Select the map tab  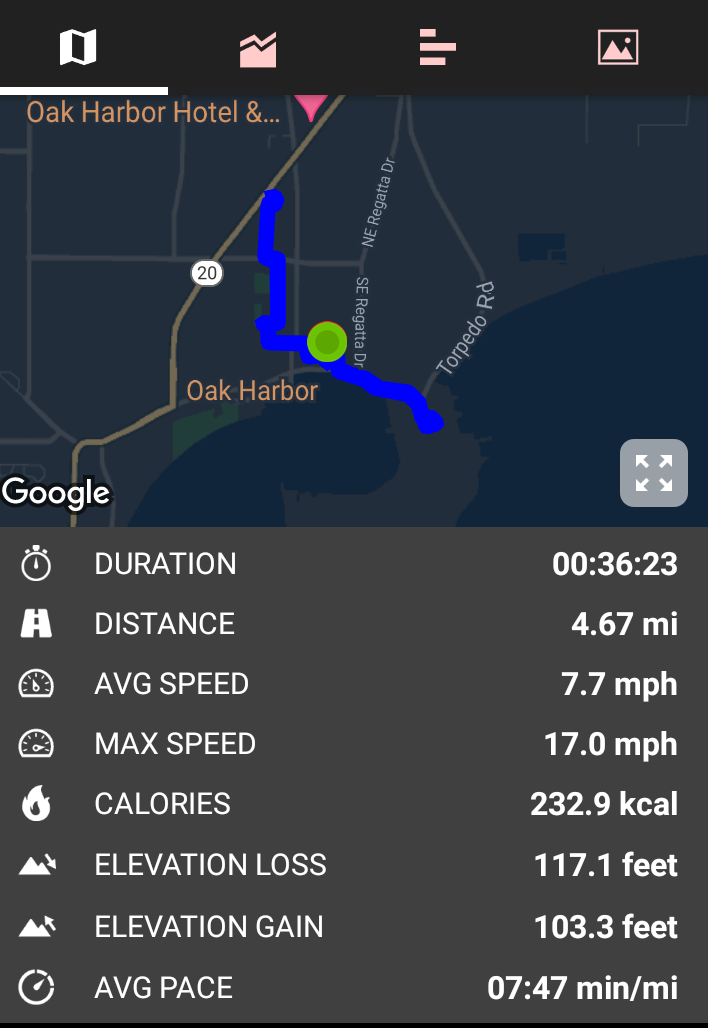78,47
